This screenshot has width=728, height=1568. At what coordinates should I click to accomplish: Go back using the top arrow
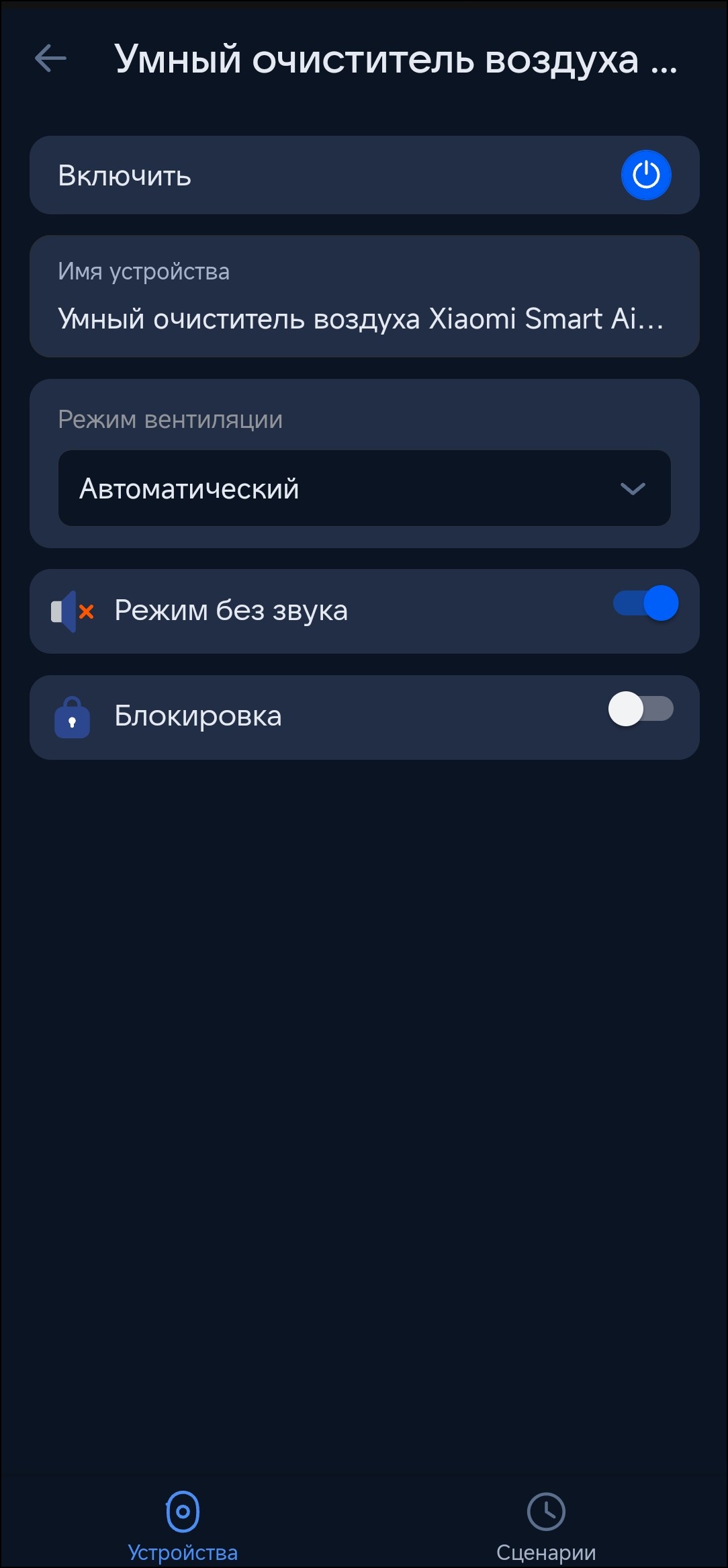coord(50,58)
